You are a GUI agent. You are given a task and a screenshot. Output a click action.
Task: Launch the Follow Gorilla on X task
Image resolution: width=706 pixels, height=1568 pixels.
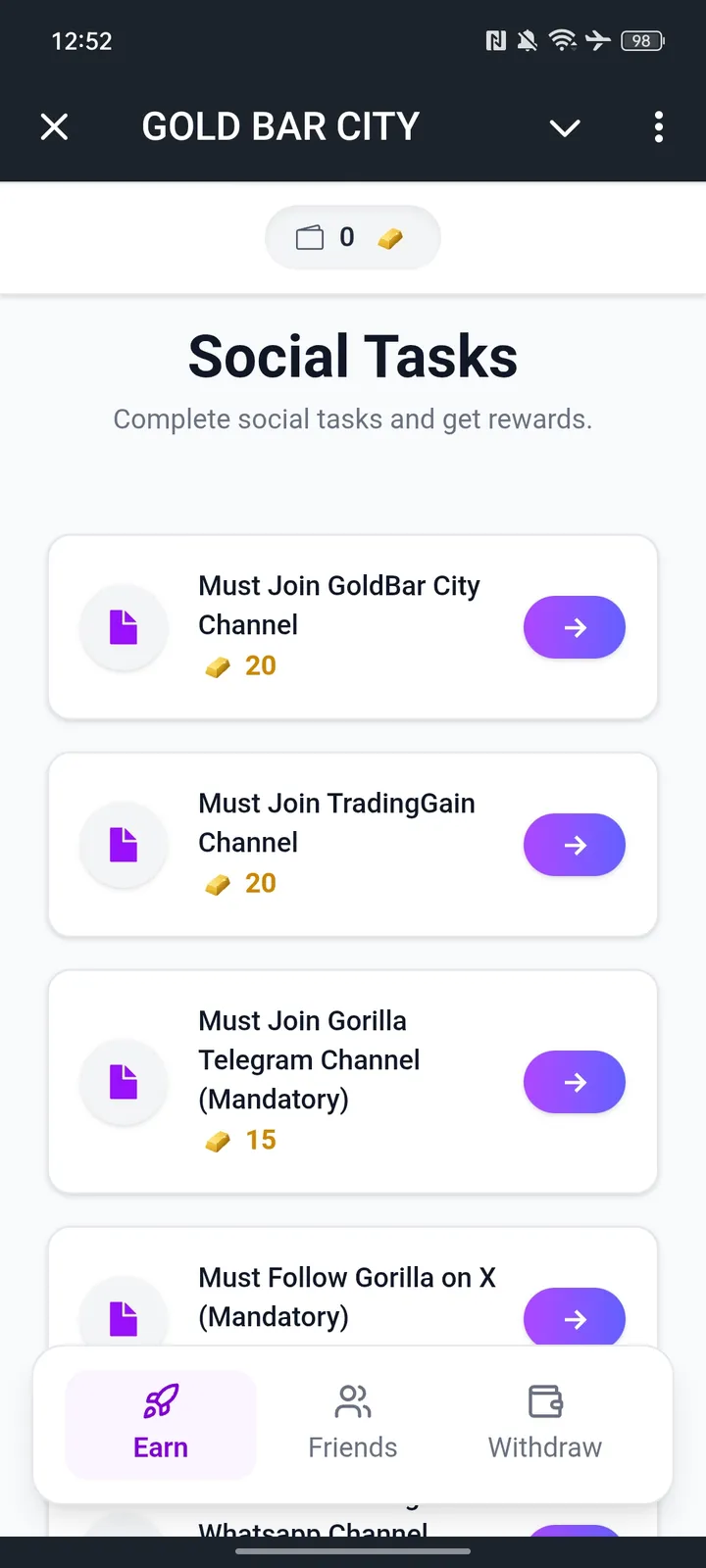pyautogui.click(x=575, y=1318)
